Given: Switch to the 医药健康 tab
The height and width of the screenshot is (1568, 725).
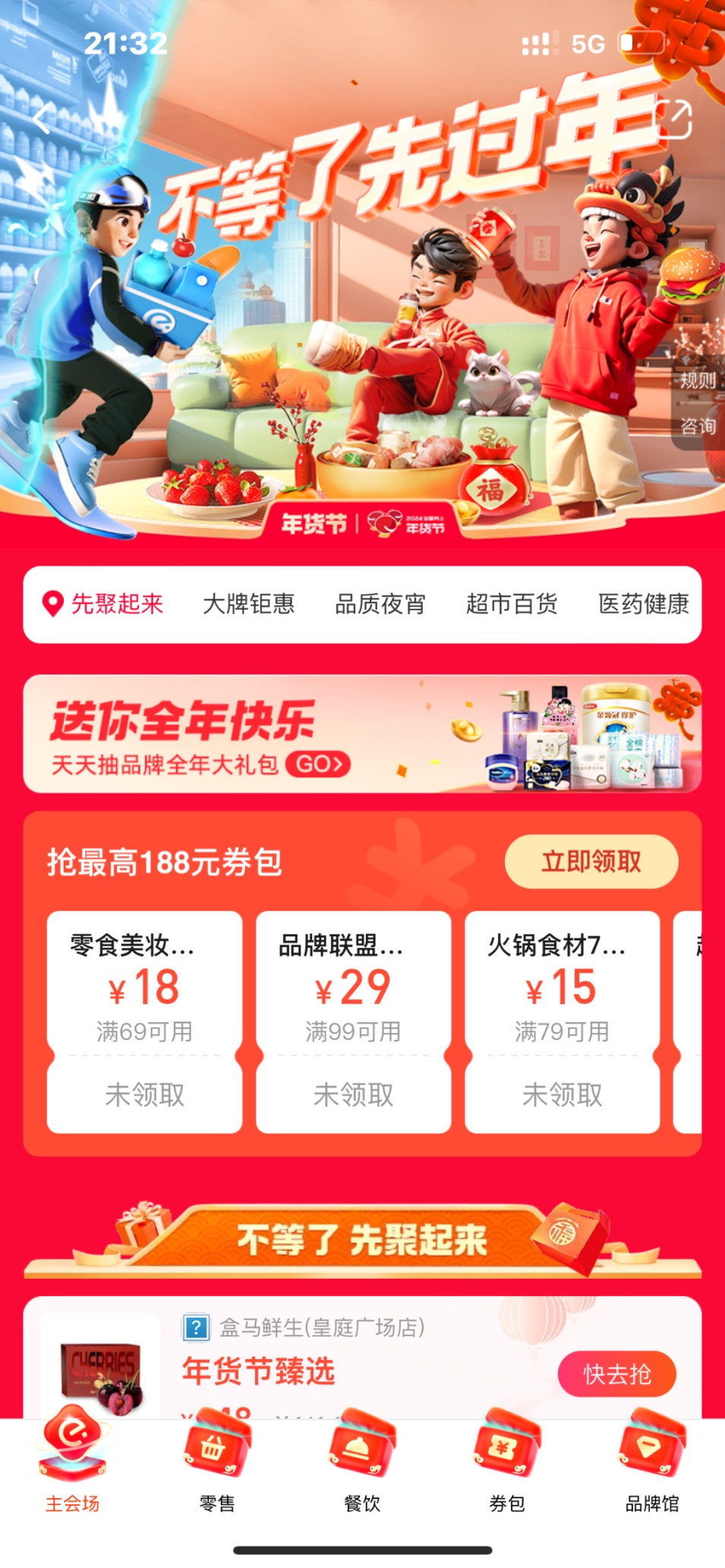Looking at the screenshot, I should 643,604.
